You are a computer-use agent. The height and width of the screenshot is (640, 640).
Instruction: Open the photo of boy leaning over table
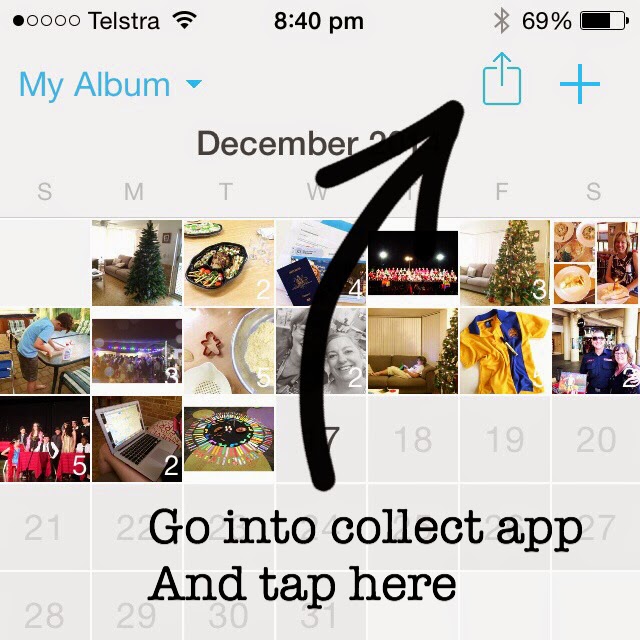tap(45, 351)
